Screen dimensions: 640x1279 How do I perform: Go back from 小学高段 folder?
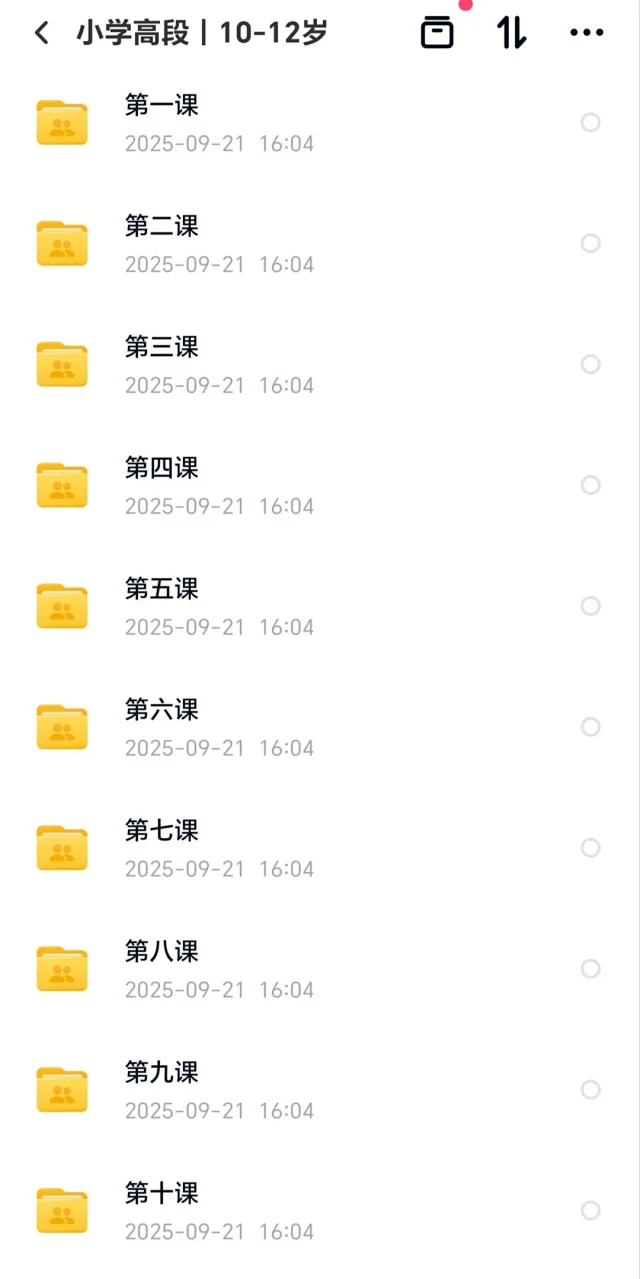[41, 33]
